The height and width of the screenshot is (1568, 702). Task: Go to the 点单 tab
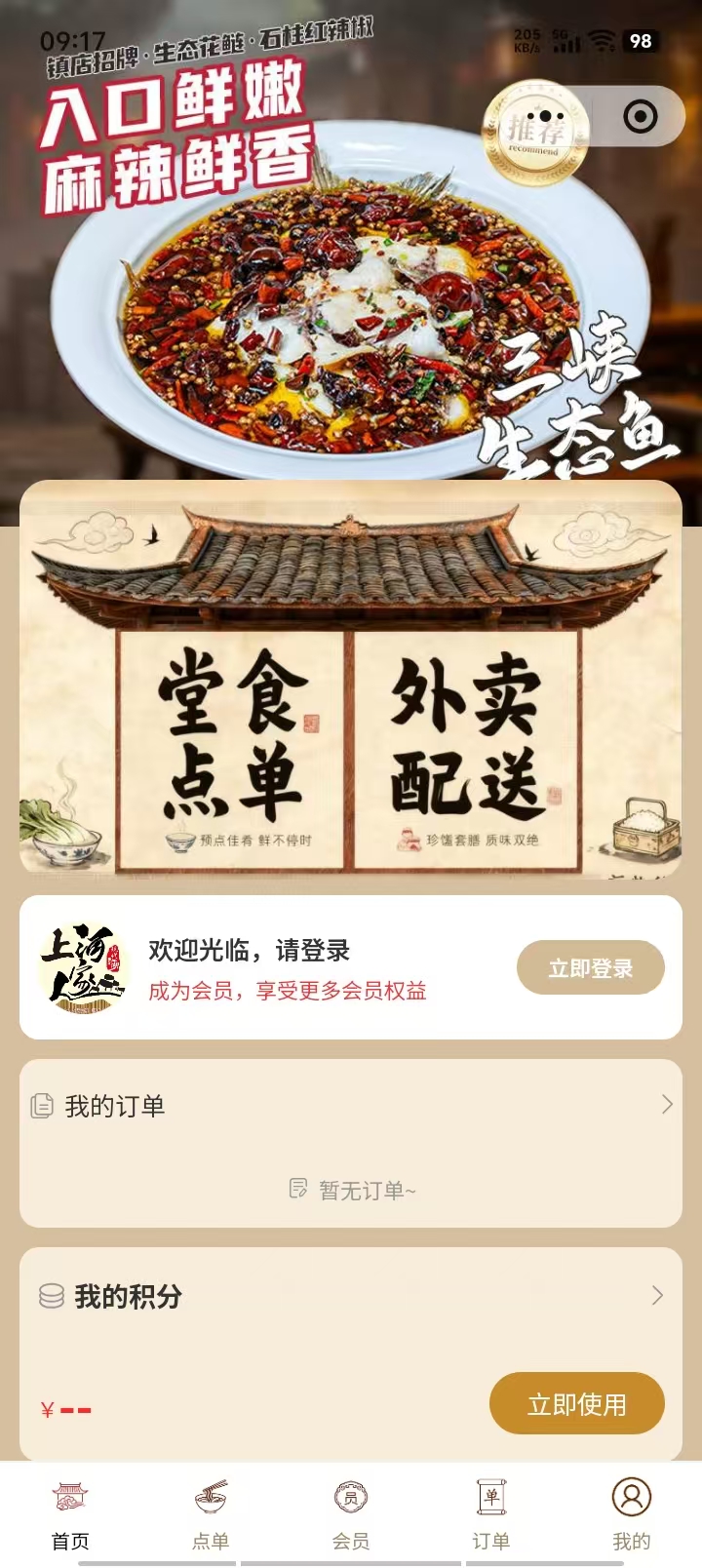211,1514
